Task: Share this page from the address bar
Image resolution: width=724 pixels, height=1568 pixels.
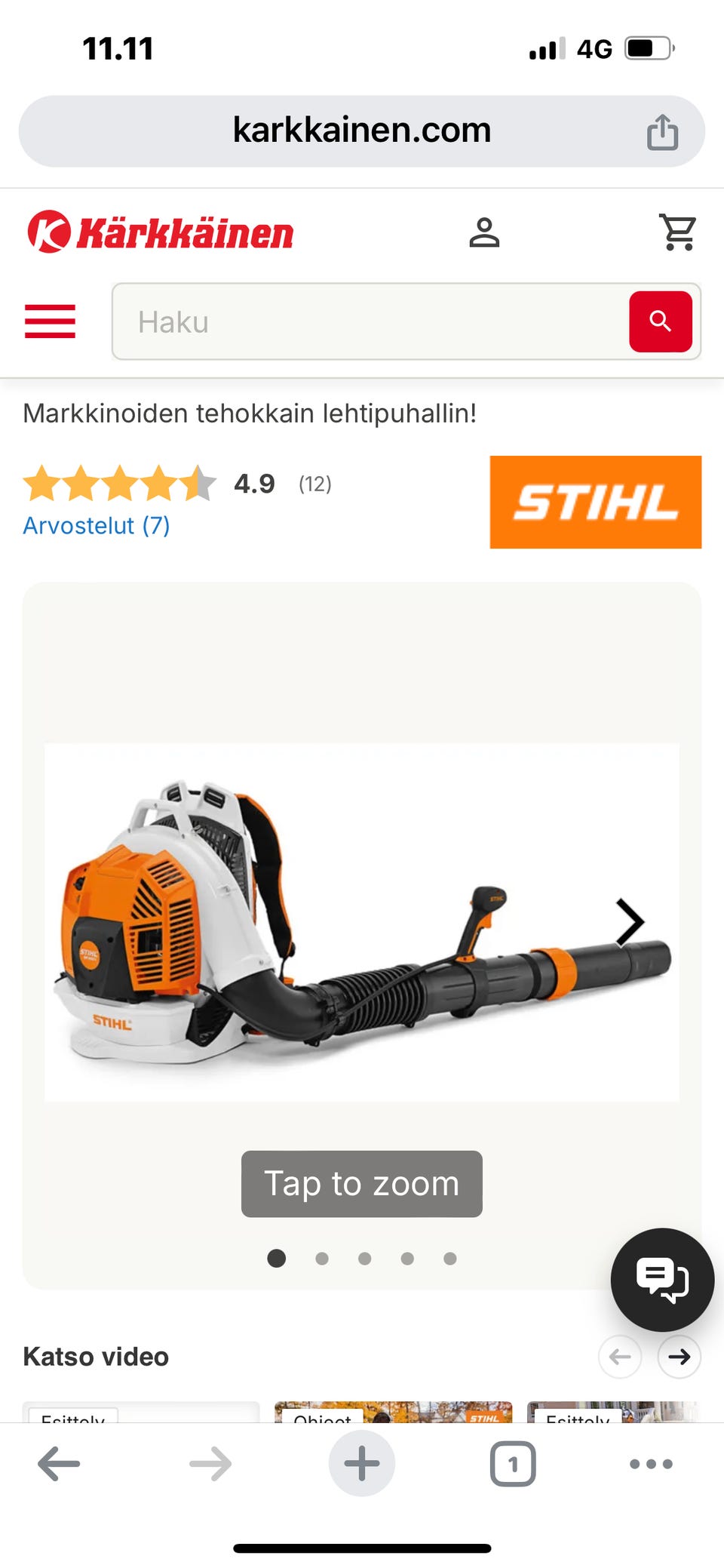Action: (662, 132)
